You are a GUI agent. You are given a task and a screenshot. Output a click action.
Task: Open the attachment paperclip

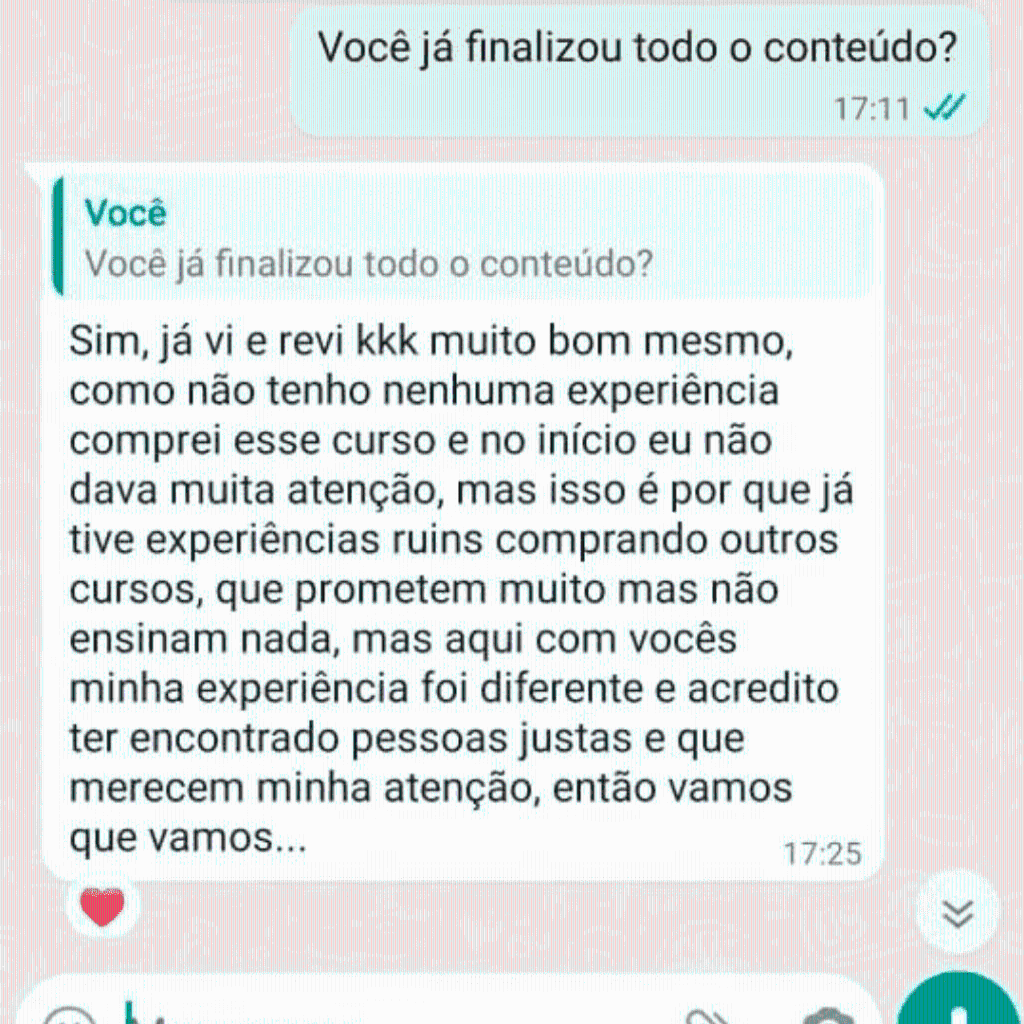click(708, 1017)
